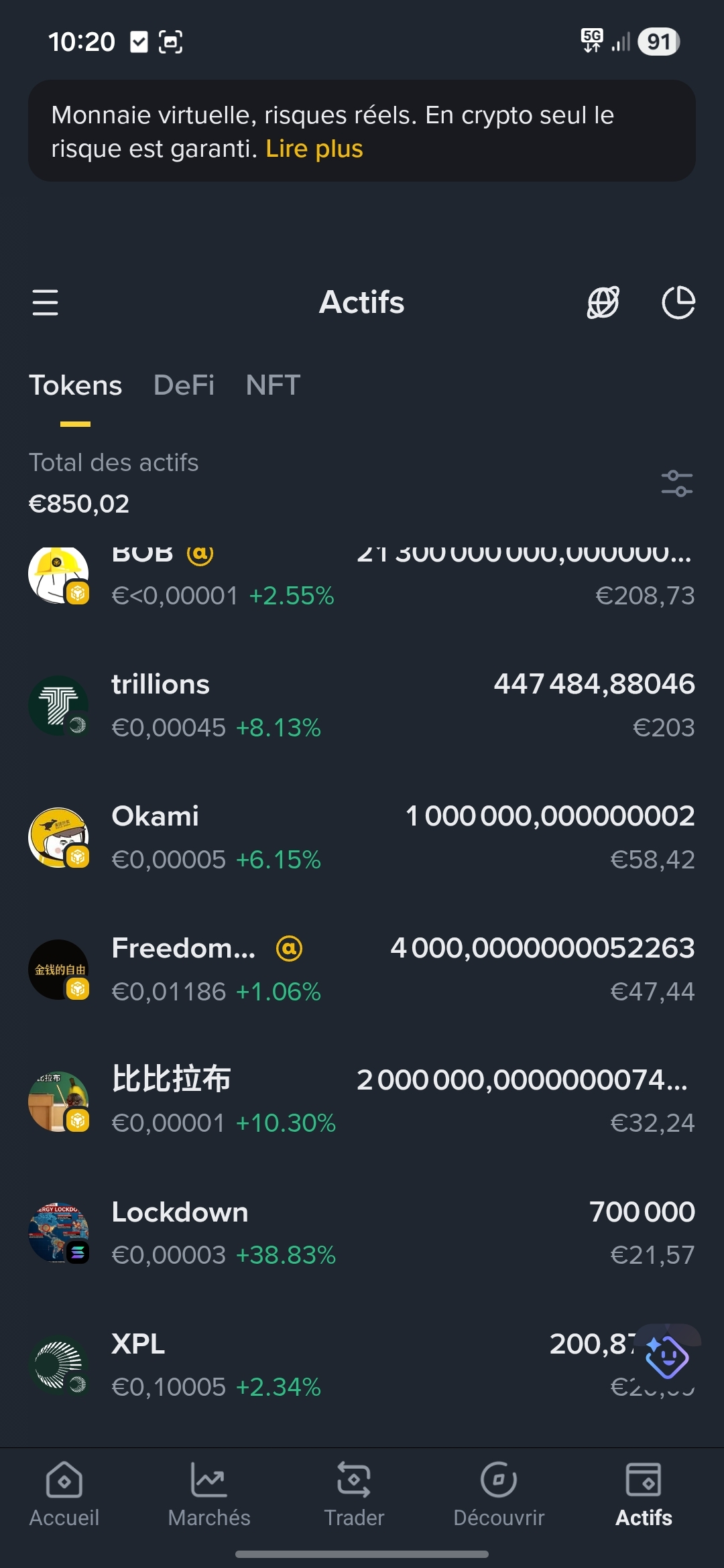The height and width of the screenshot is (1568, 724).
Task: Go to the Accueil tab
Action: 64,1494
